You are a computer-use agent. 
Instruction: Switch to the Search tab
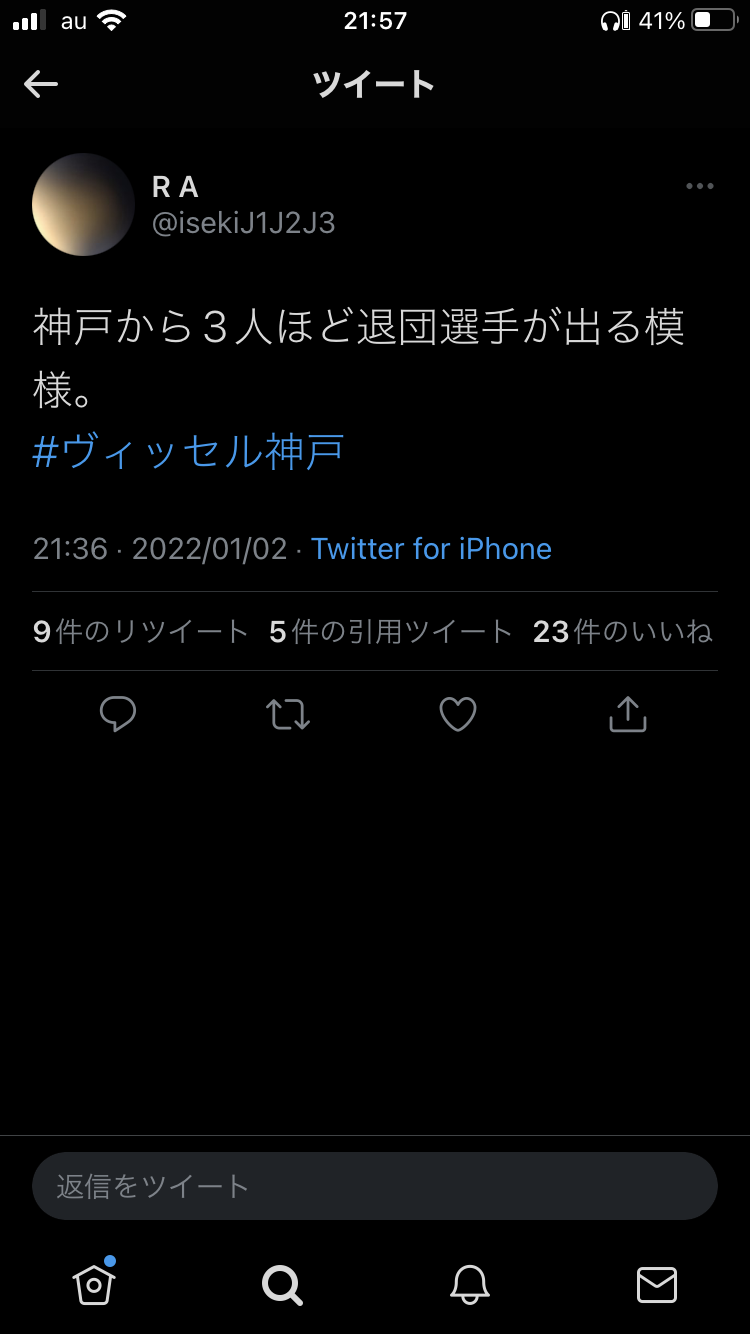[x=282, y=1284]
